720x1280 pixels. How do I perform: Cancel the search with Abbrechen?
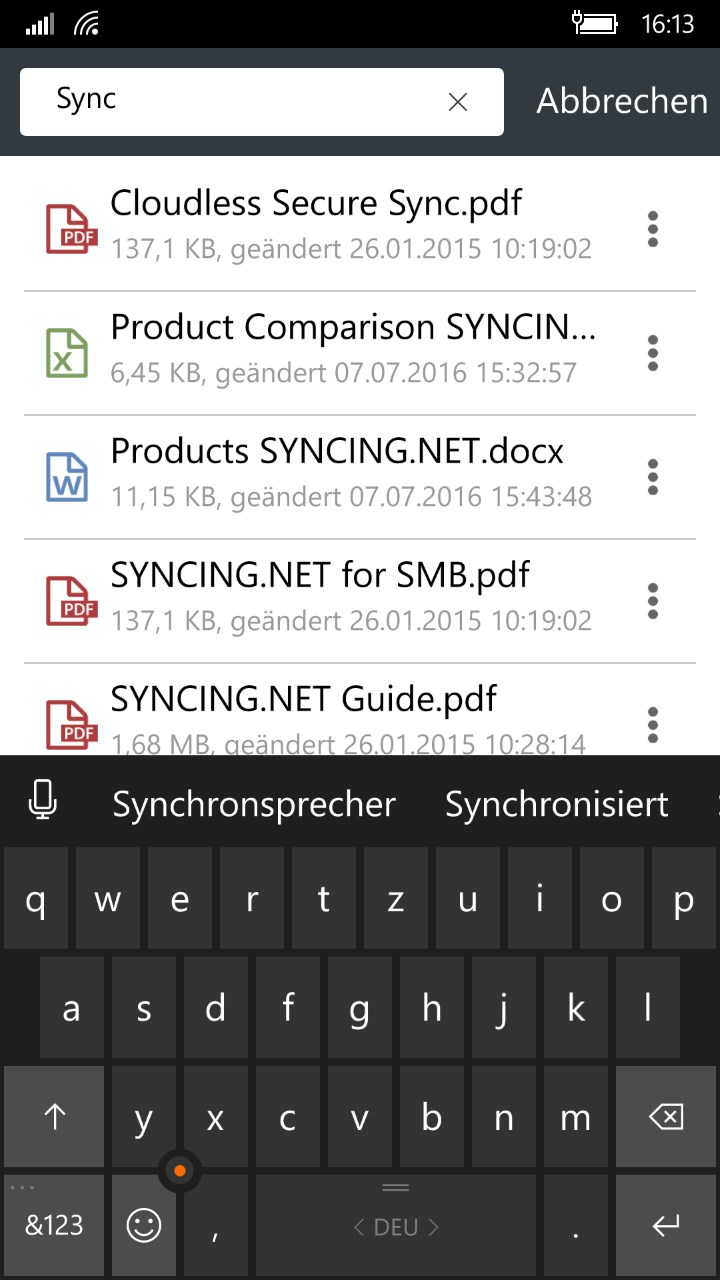pos(622,101)
